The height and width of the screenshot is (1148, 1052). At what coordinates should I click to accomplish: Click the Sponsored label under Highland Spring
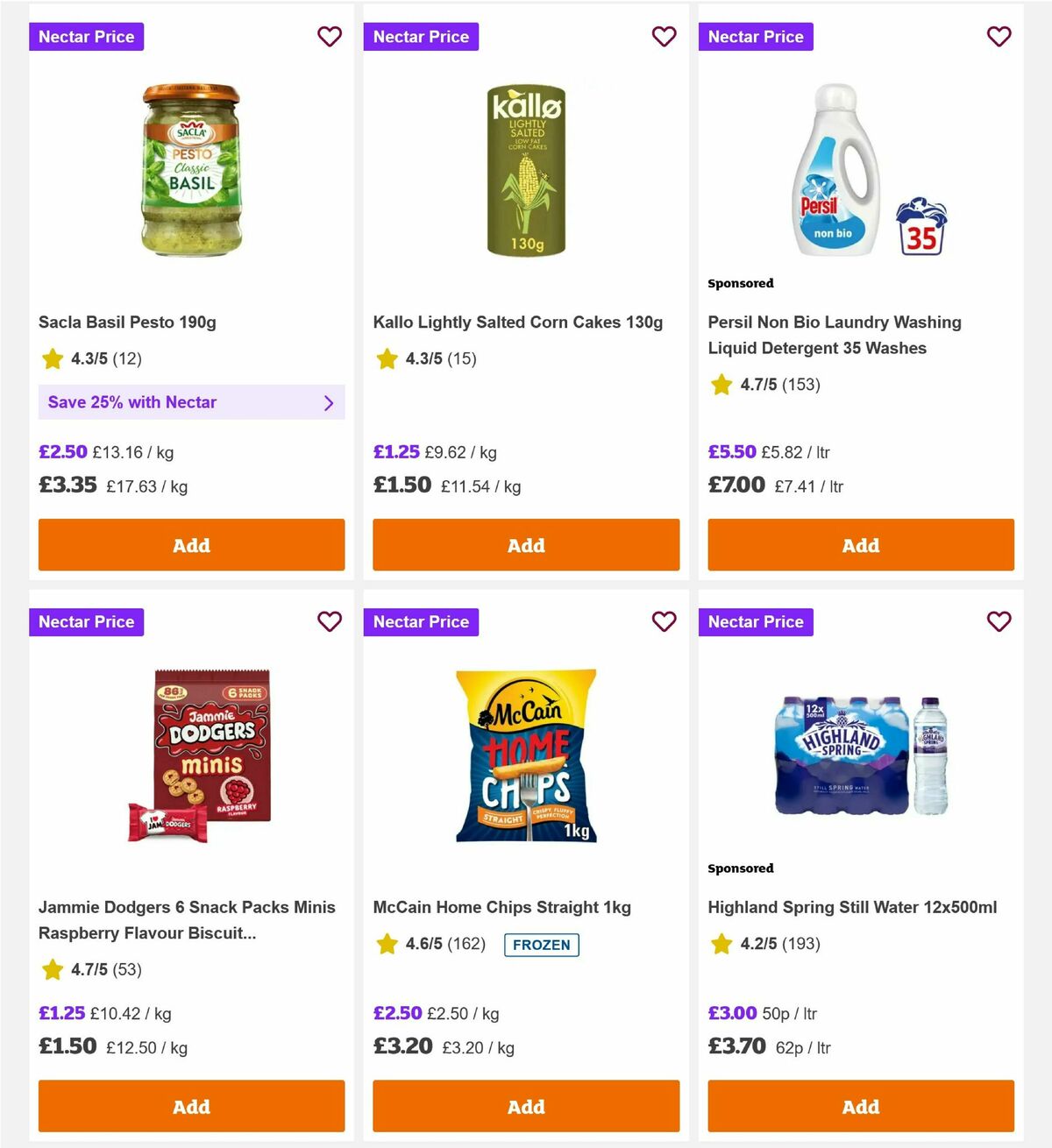[741, 868]
